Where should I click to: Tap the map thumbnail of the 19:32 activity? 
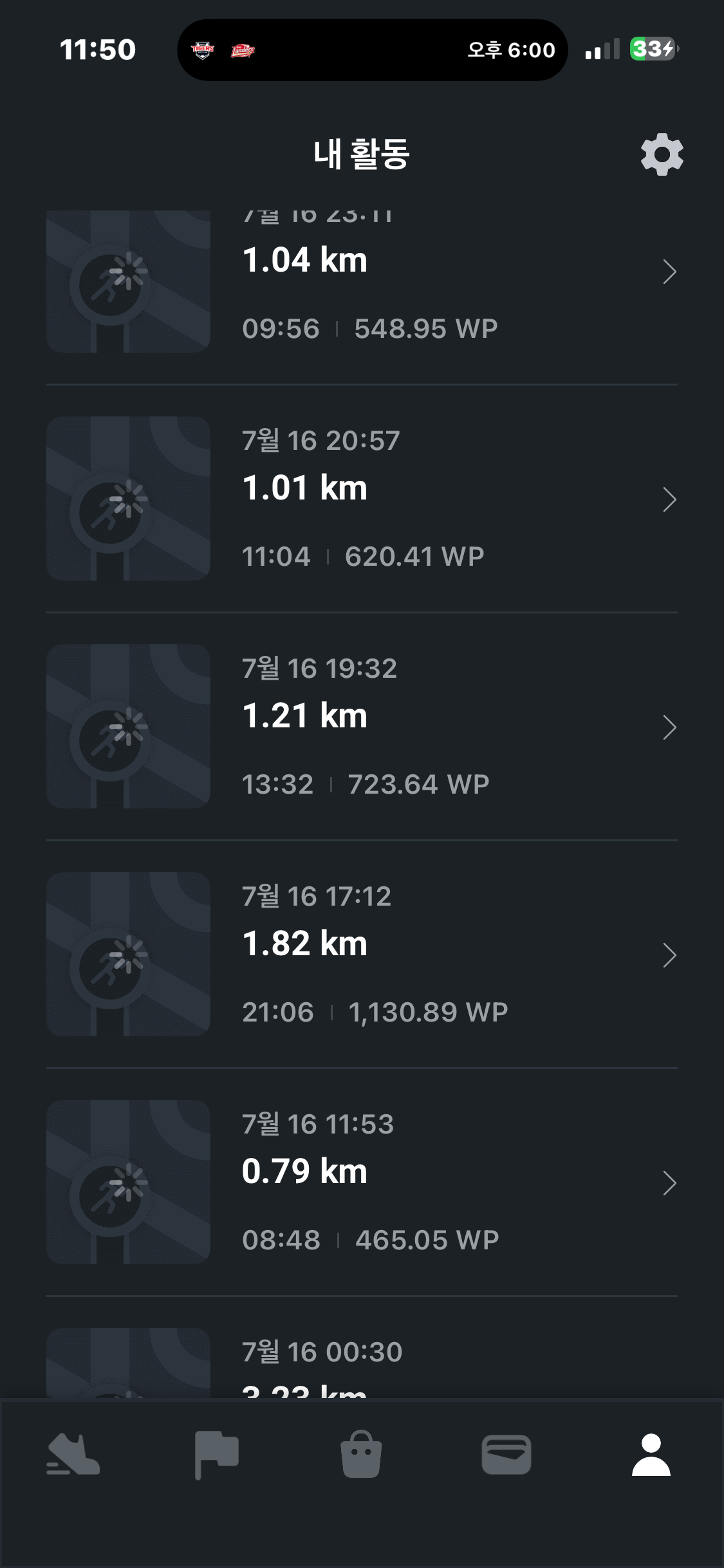128,726
